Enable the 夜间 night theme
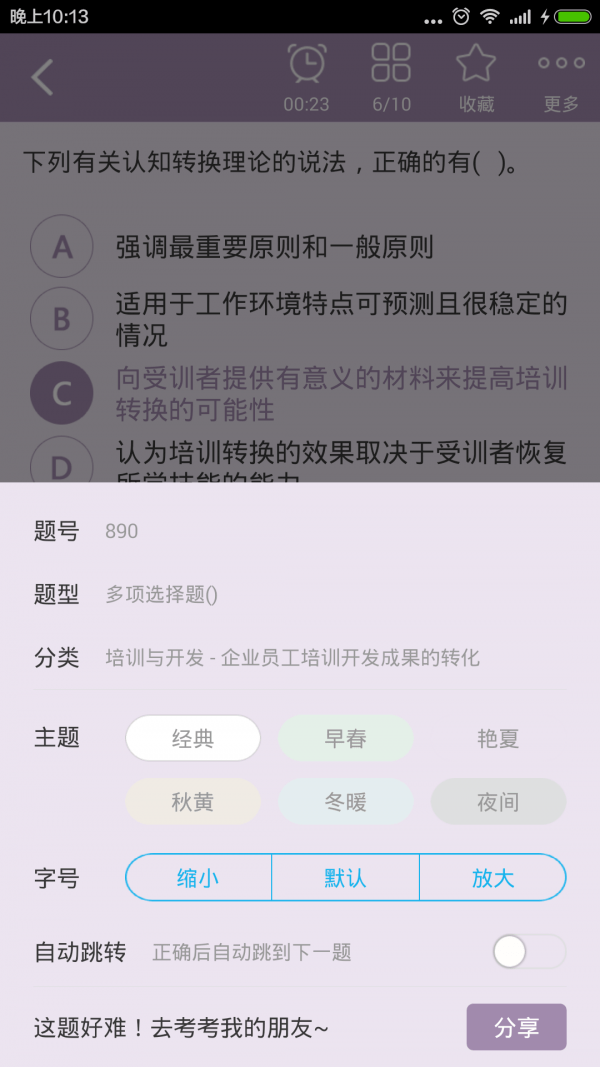 tap(498, 802)
